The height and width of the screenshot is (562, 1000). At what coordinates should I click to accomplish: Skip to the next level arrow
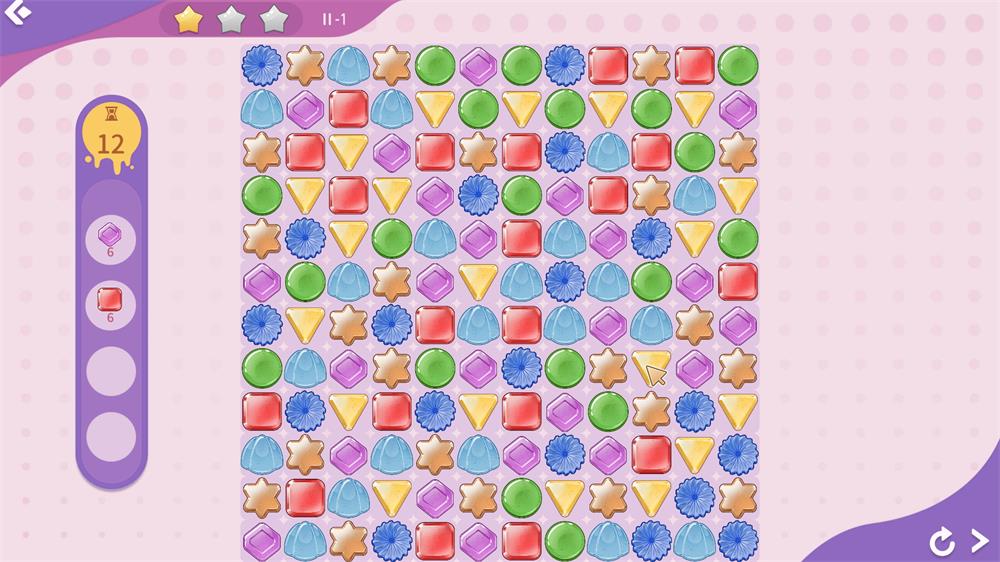[x=979, y=541]
